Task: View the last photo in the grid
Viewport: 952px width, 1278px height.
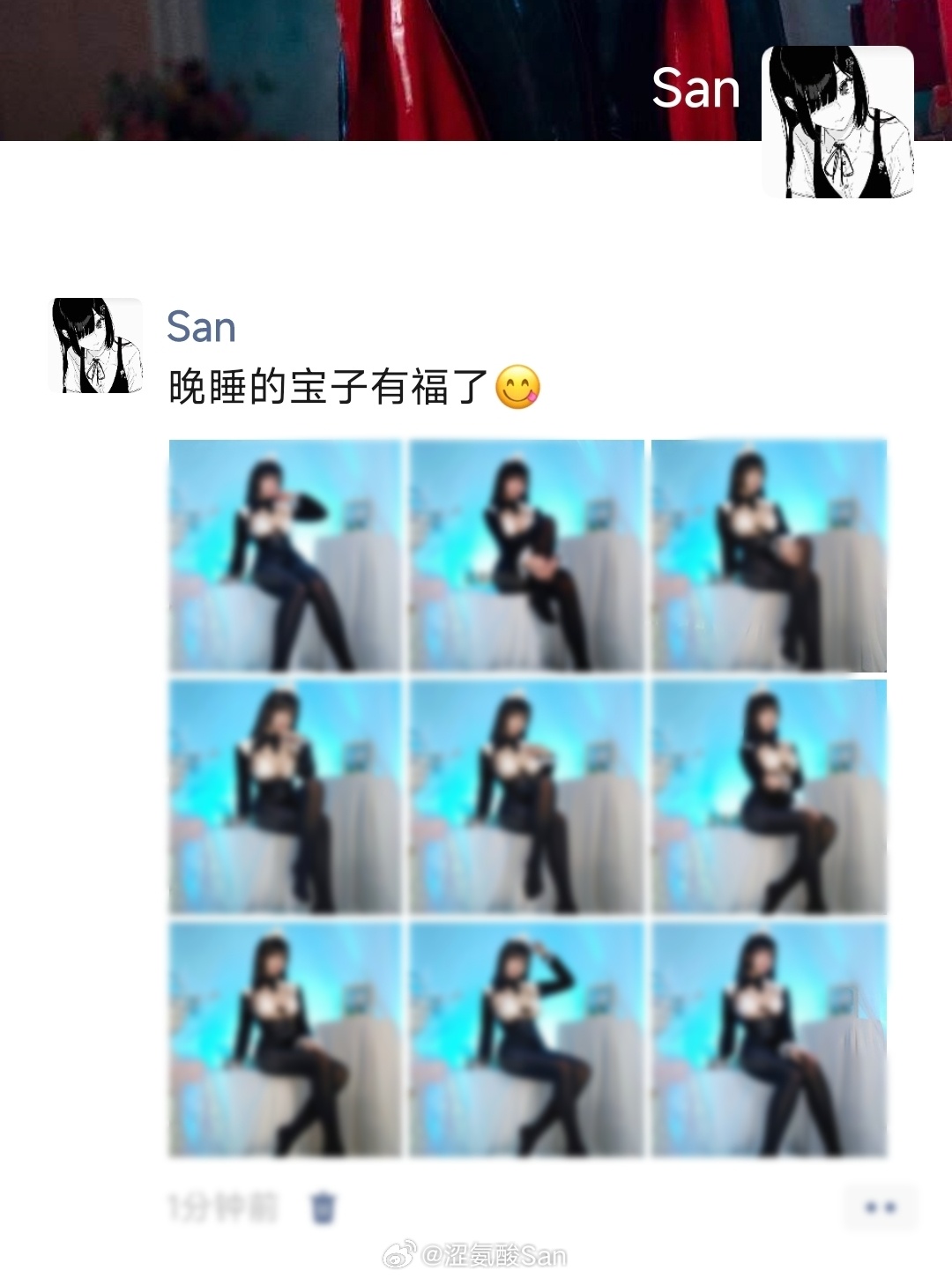Action: pos(769,1039)
